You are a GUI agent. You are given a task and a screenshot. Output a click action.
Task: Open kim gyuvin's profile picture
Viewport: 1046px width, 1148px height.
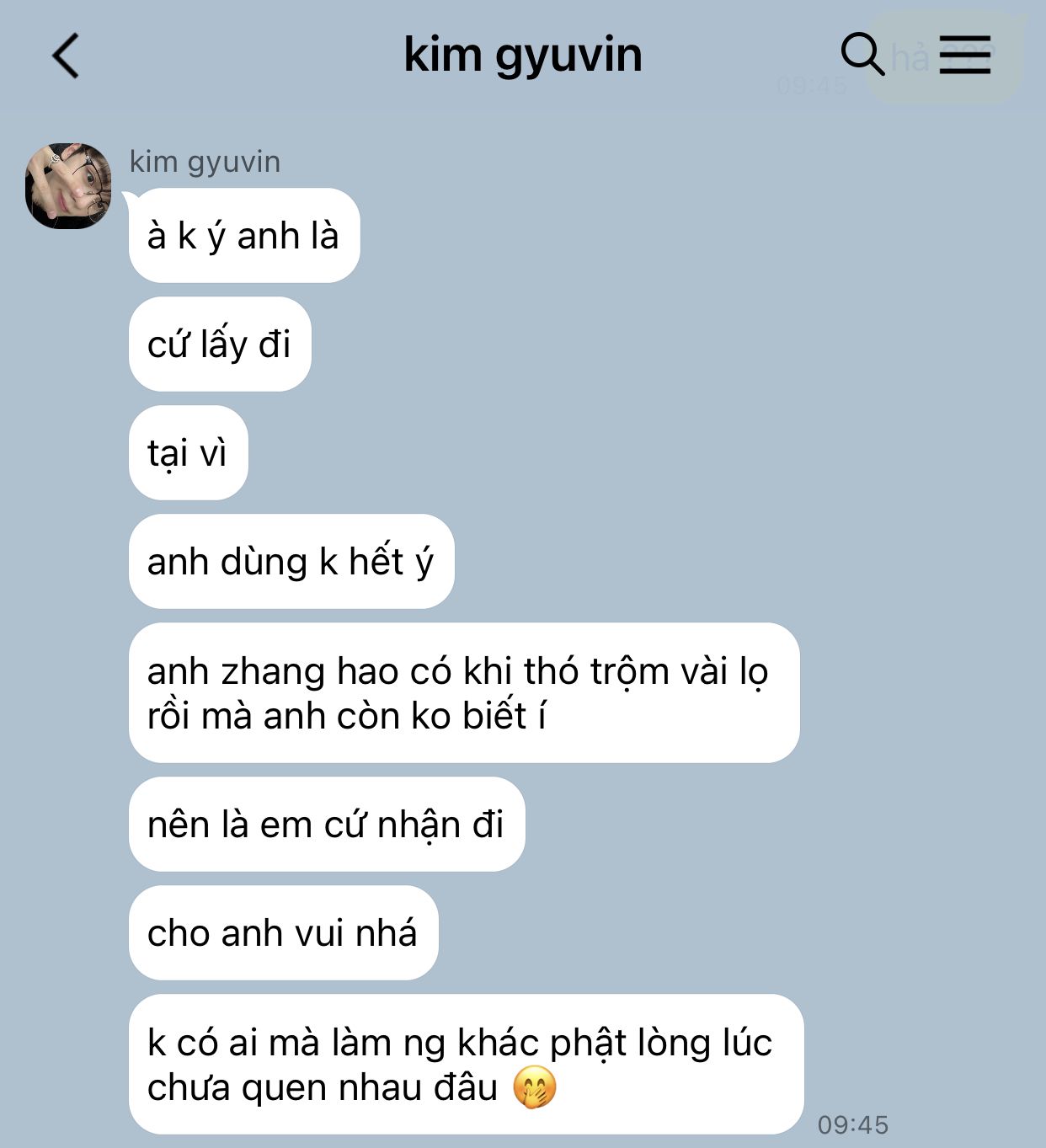click(68, 185)
